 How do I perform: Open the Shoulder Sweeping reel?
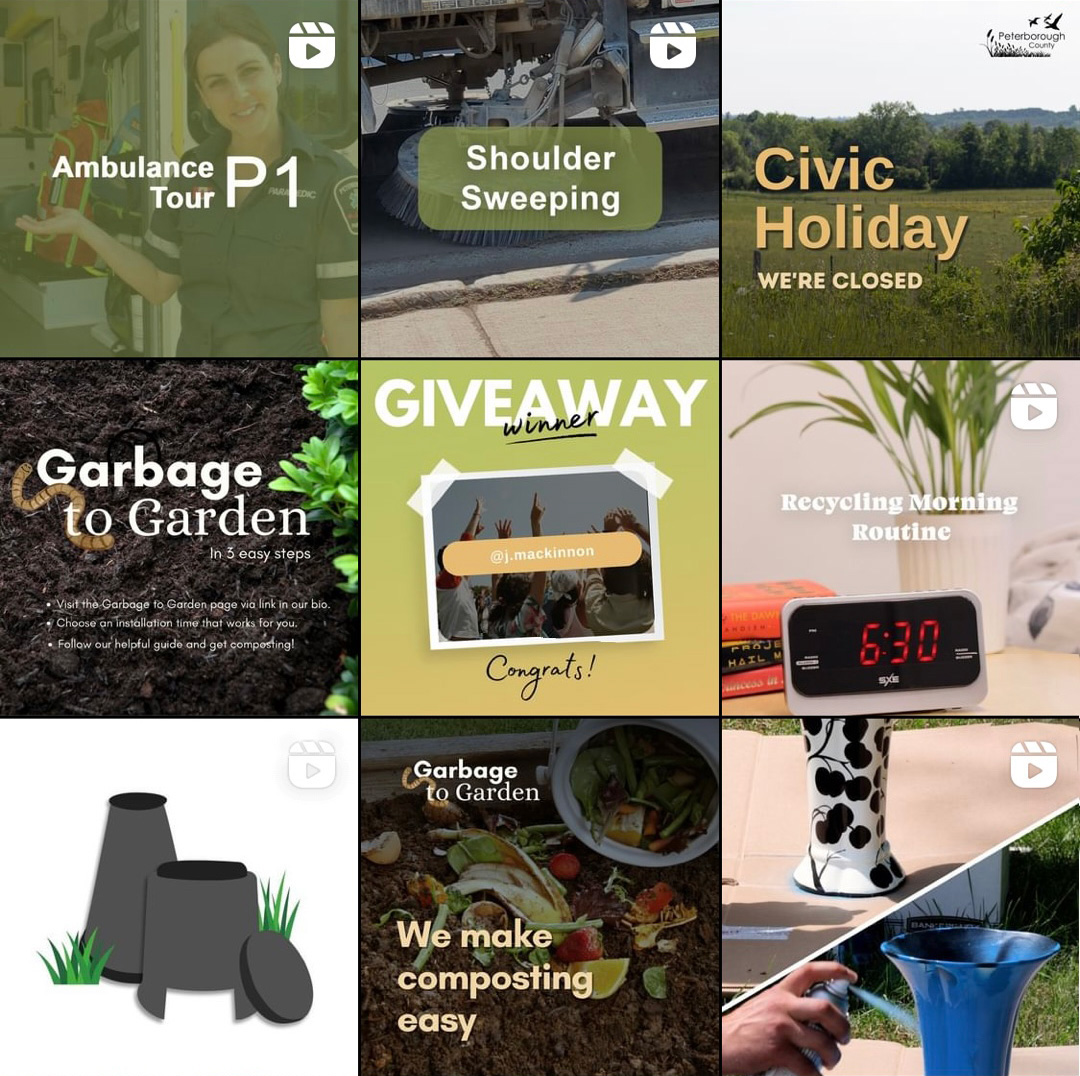click(539, 178)
